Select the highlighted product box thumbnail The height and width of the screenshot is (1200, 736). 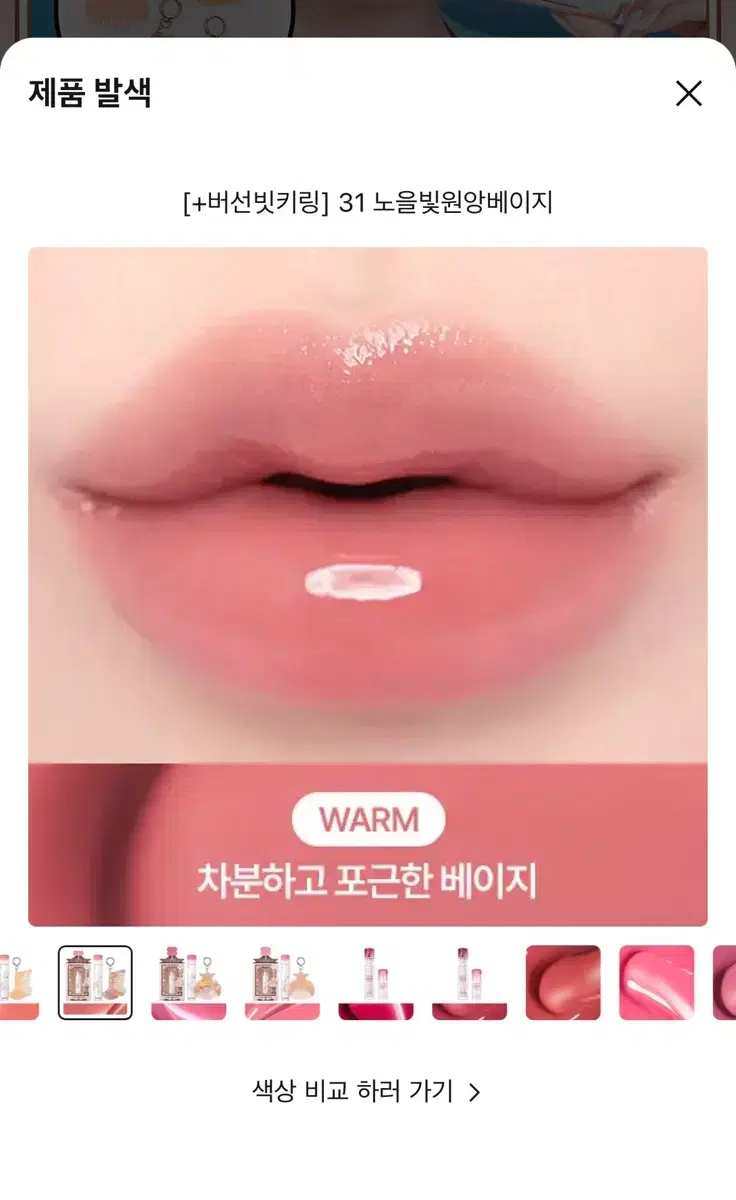(x=96, y=982)
